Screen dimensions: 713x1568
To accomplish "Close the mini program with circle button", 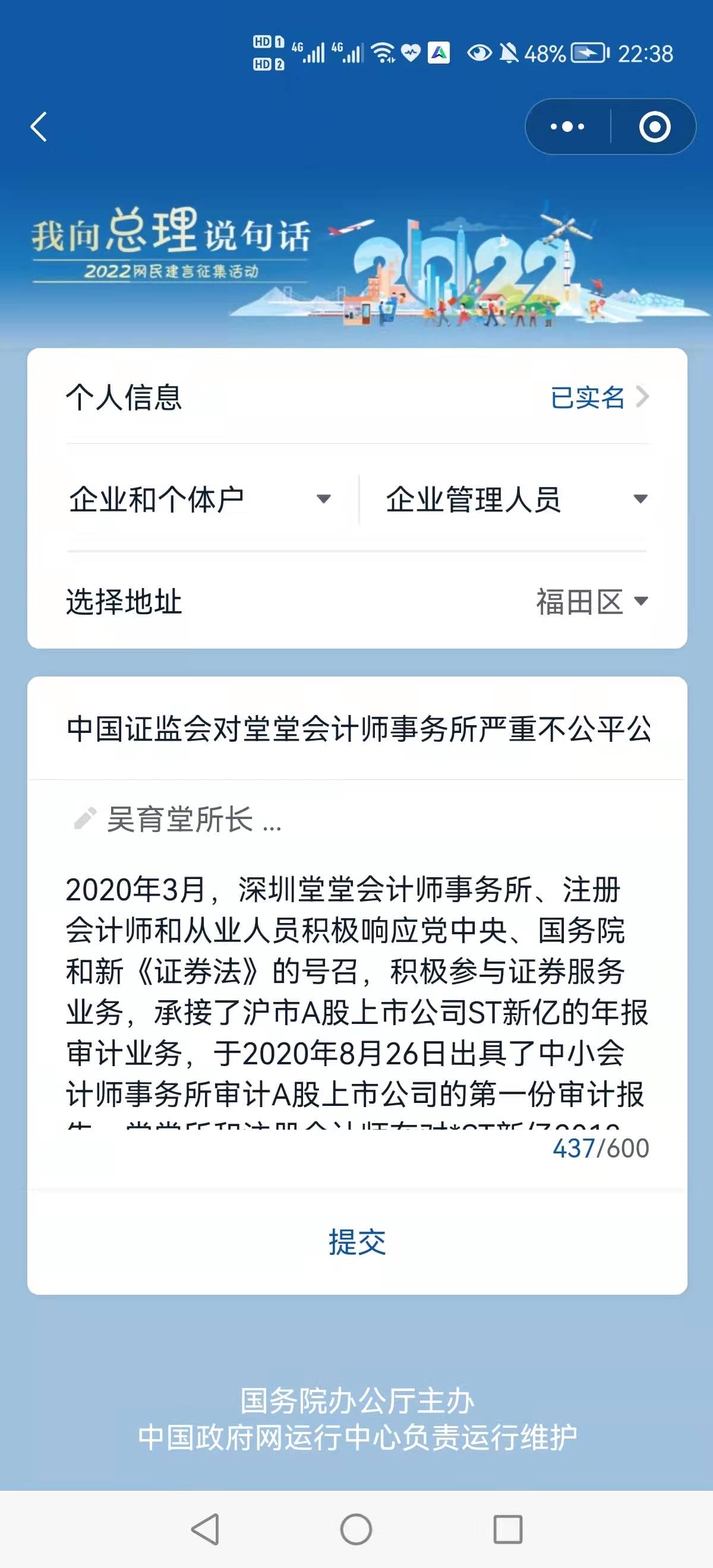I will (655, 127).
